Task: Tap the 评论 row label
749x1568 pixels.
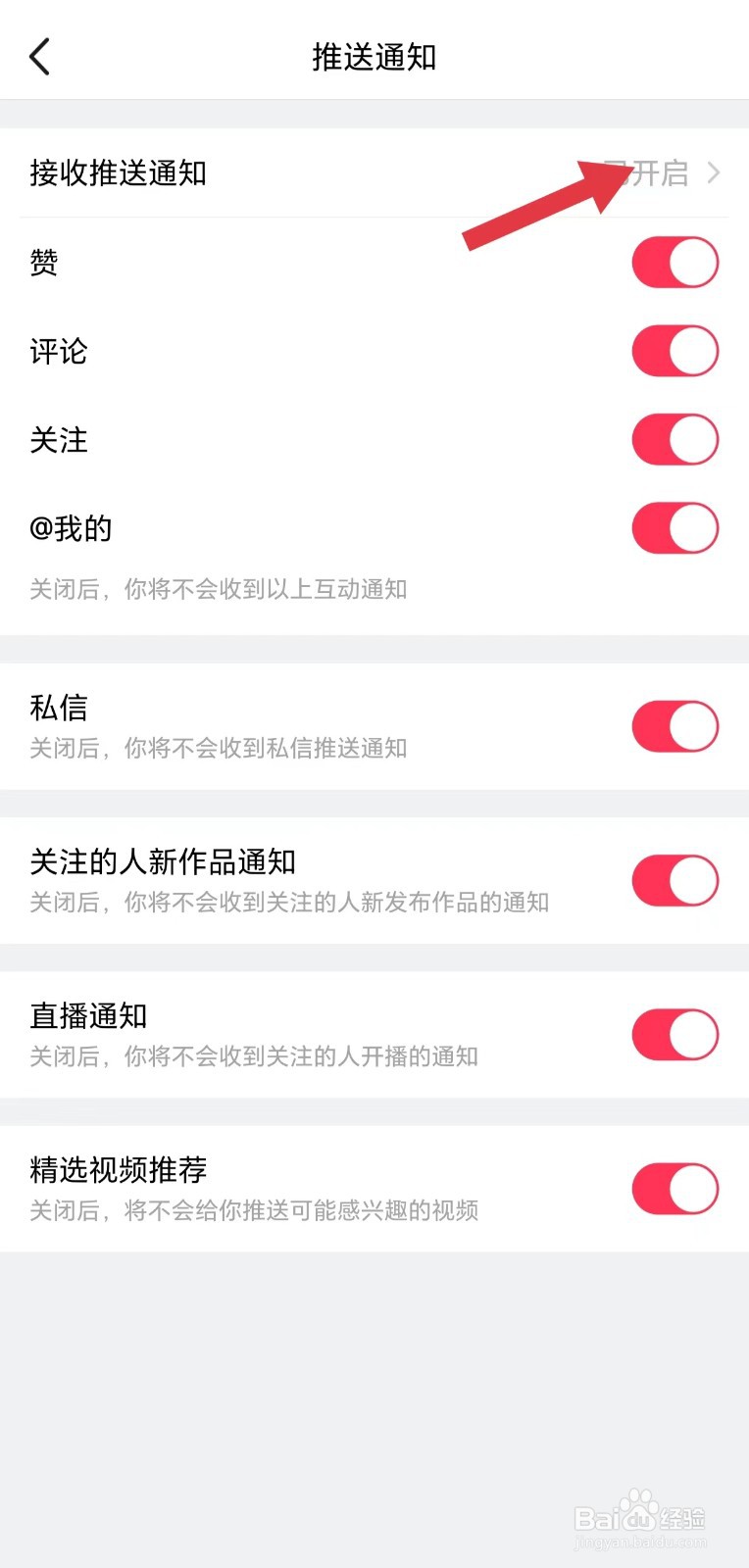Action: 59,350
